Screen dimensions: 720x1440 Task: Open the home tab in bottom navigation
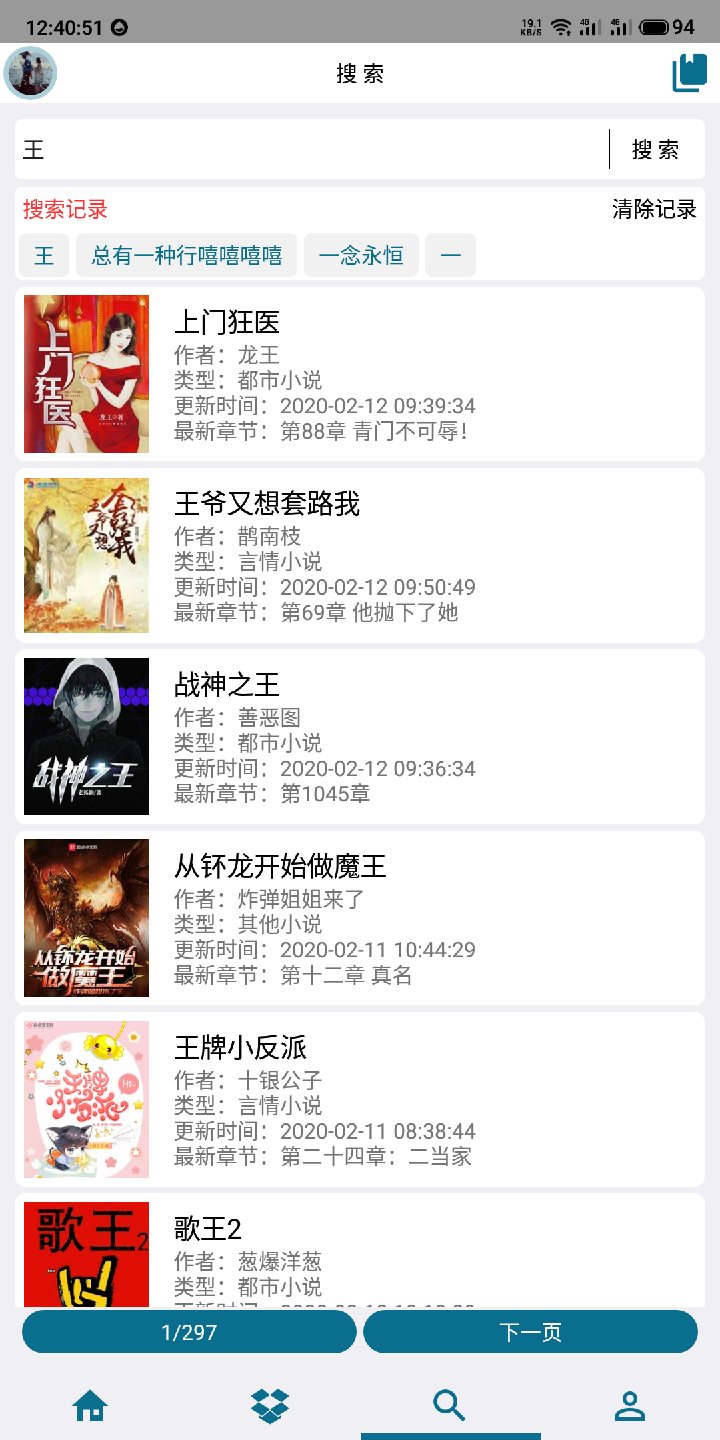[x=89, y=1405]
